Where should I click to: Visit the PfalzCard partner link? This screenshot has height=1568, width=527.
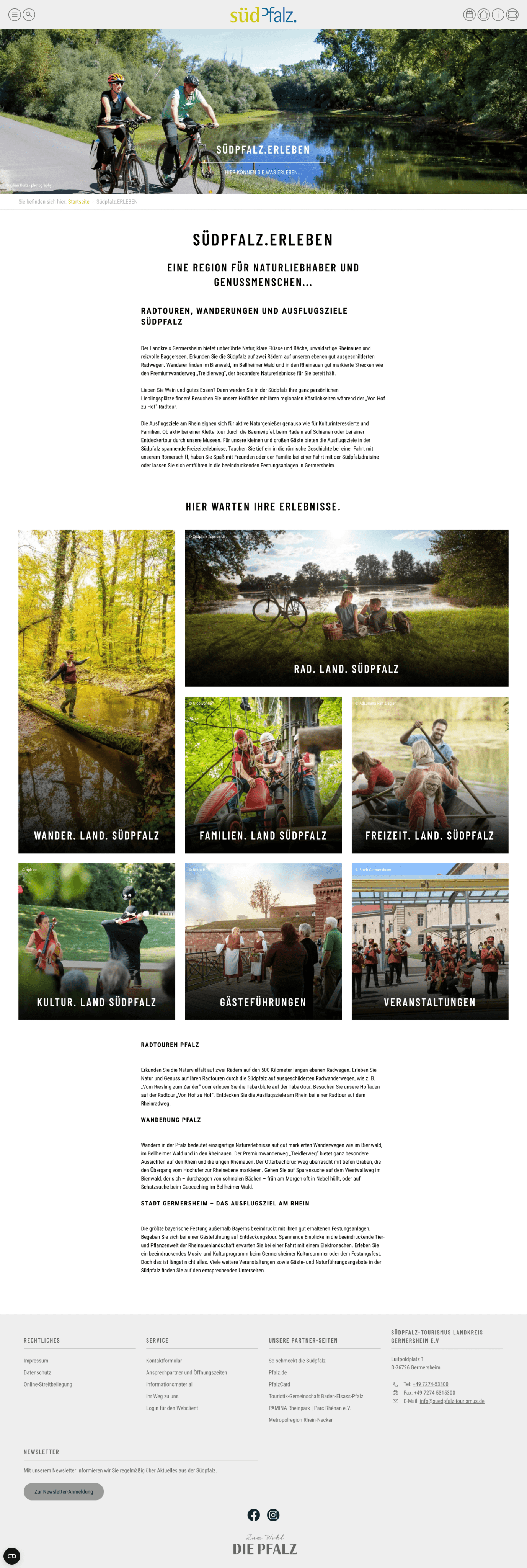279,1384
